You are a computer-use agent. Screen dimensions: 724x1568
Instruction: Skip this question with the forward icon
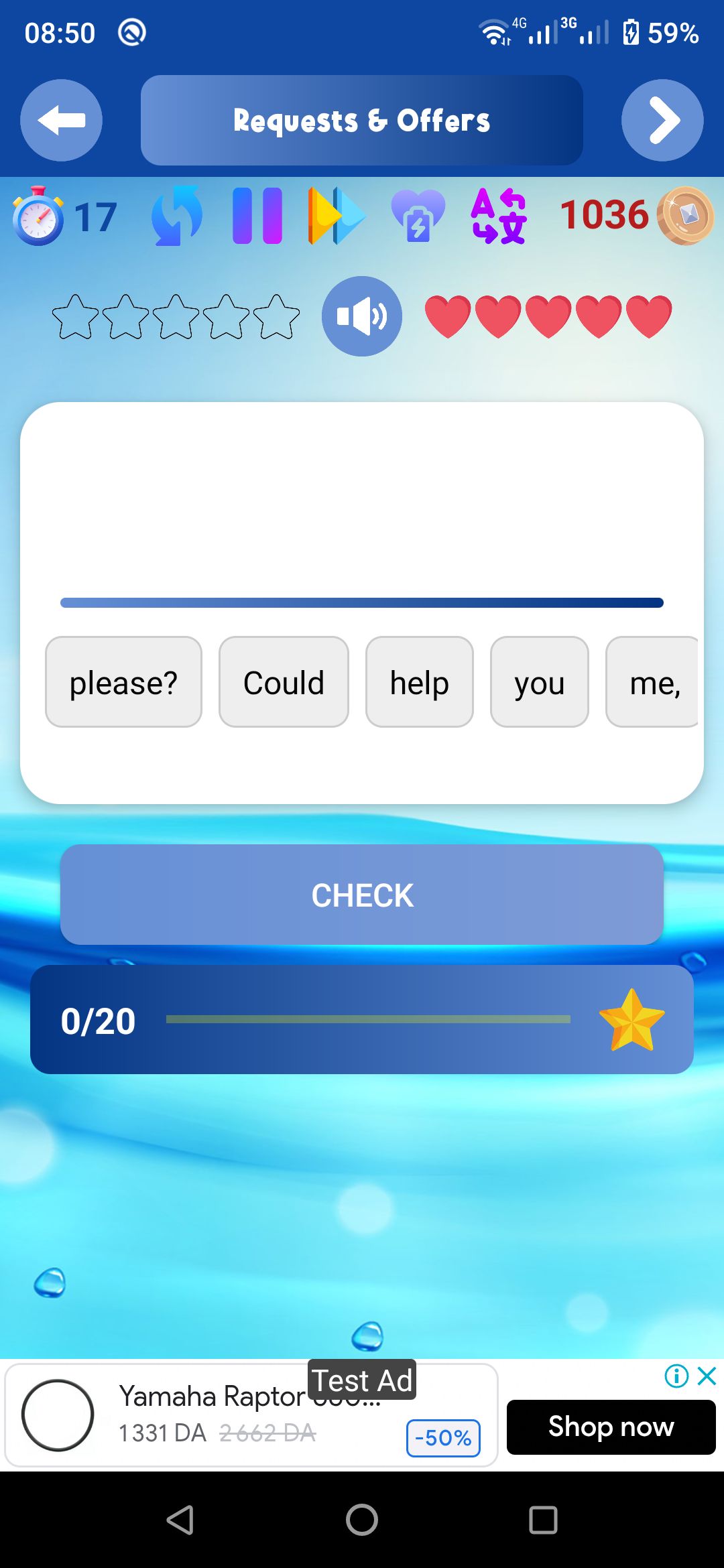(x=337, y=216)
